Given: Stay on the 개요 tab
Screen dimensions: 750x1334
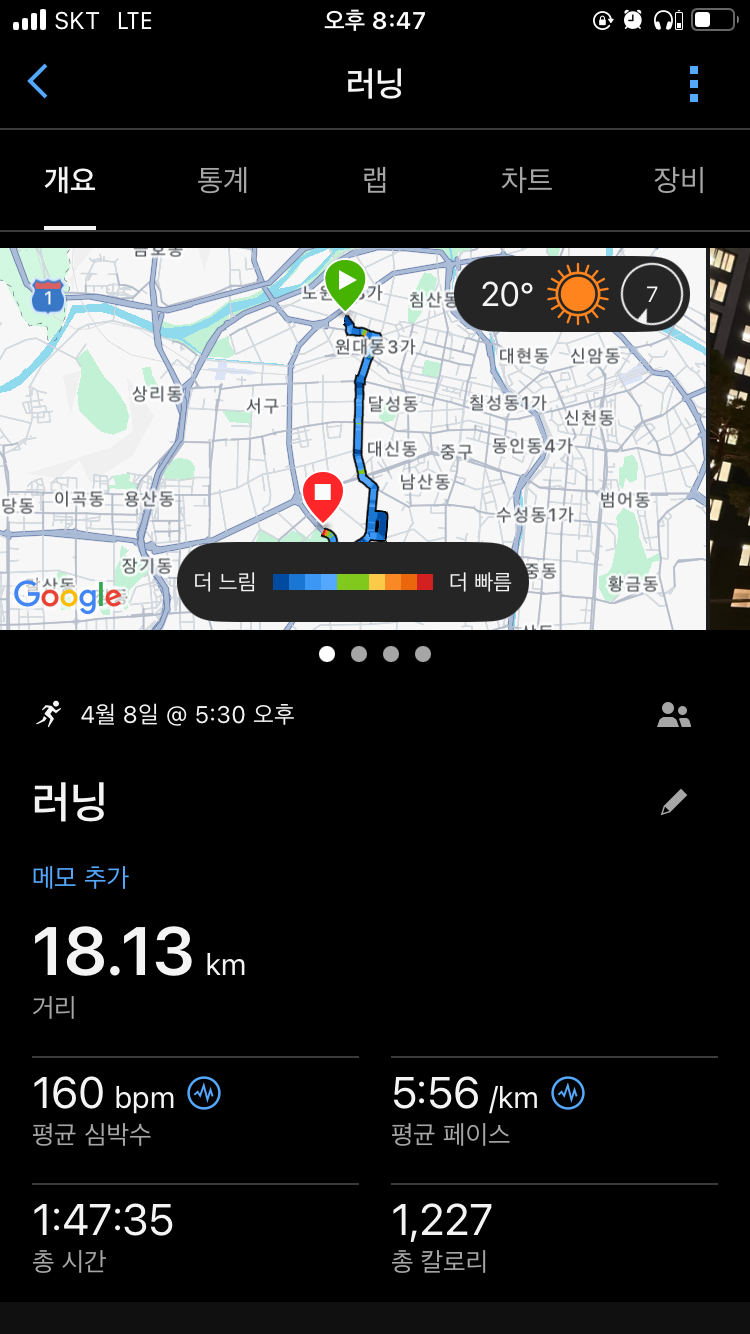Looking at the screenshot, I should pyautogui.click(x=70, y=180).
